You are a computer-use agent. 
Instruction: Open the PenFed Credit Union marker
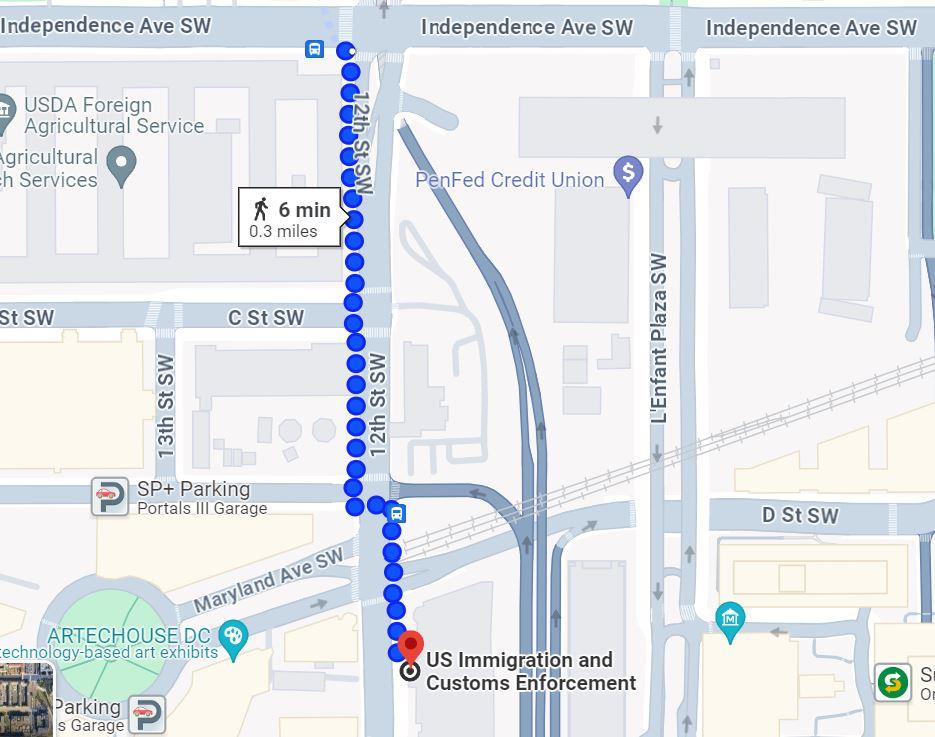coord(628,175)
